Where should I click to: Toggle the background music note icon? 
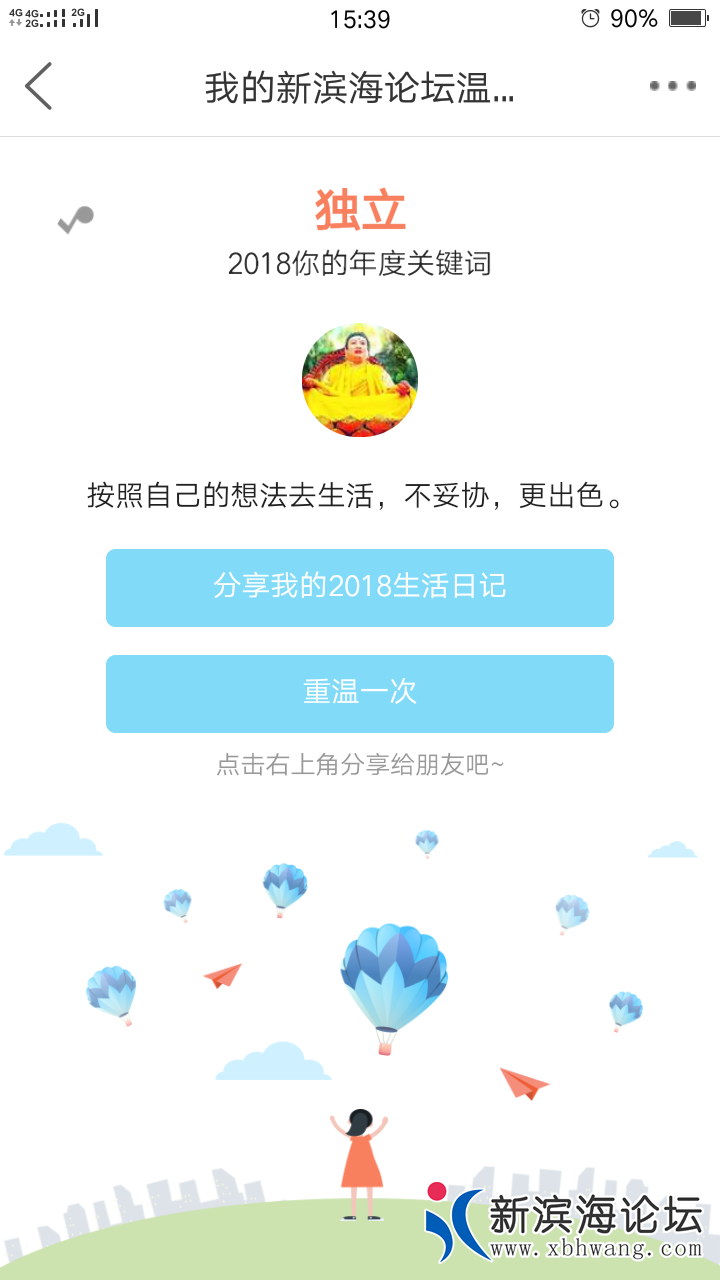pyautogui.click(x=76, y=219)
